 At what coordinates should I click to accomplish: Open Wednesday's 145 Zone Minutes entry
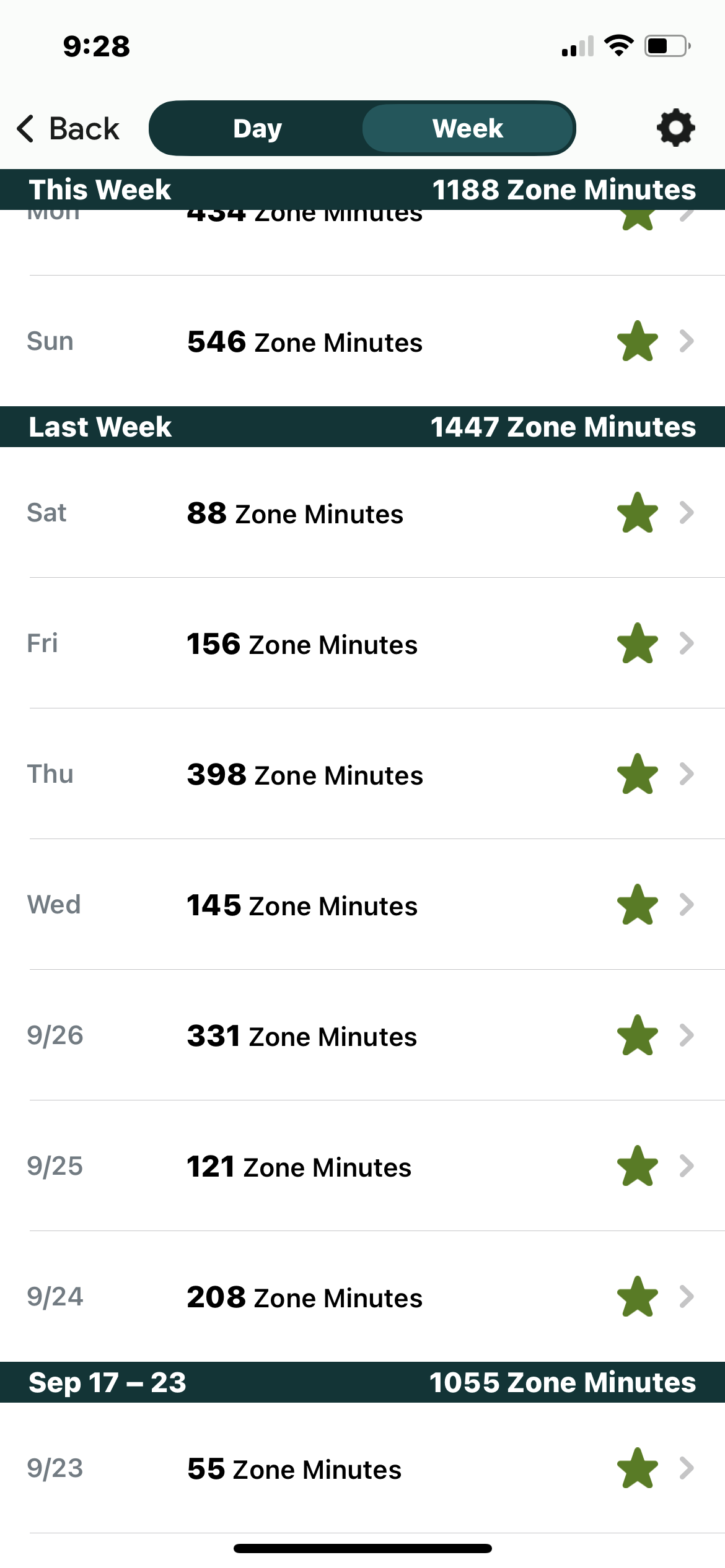362,905
